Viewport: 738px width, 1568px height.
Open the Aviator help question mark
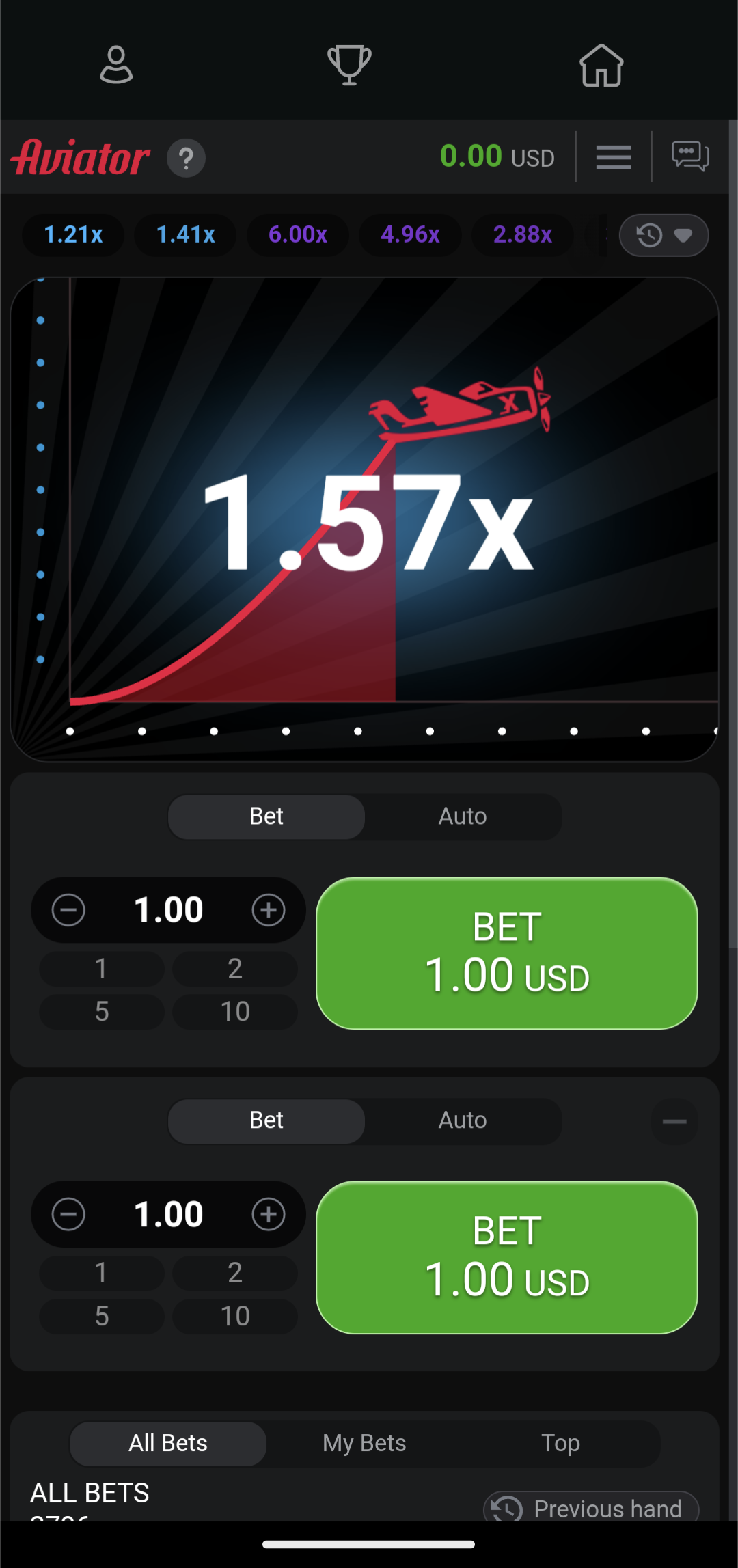[186, 159]
